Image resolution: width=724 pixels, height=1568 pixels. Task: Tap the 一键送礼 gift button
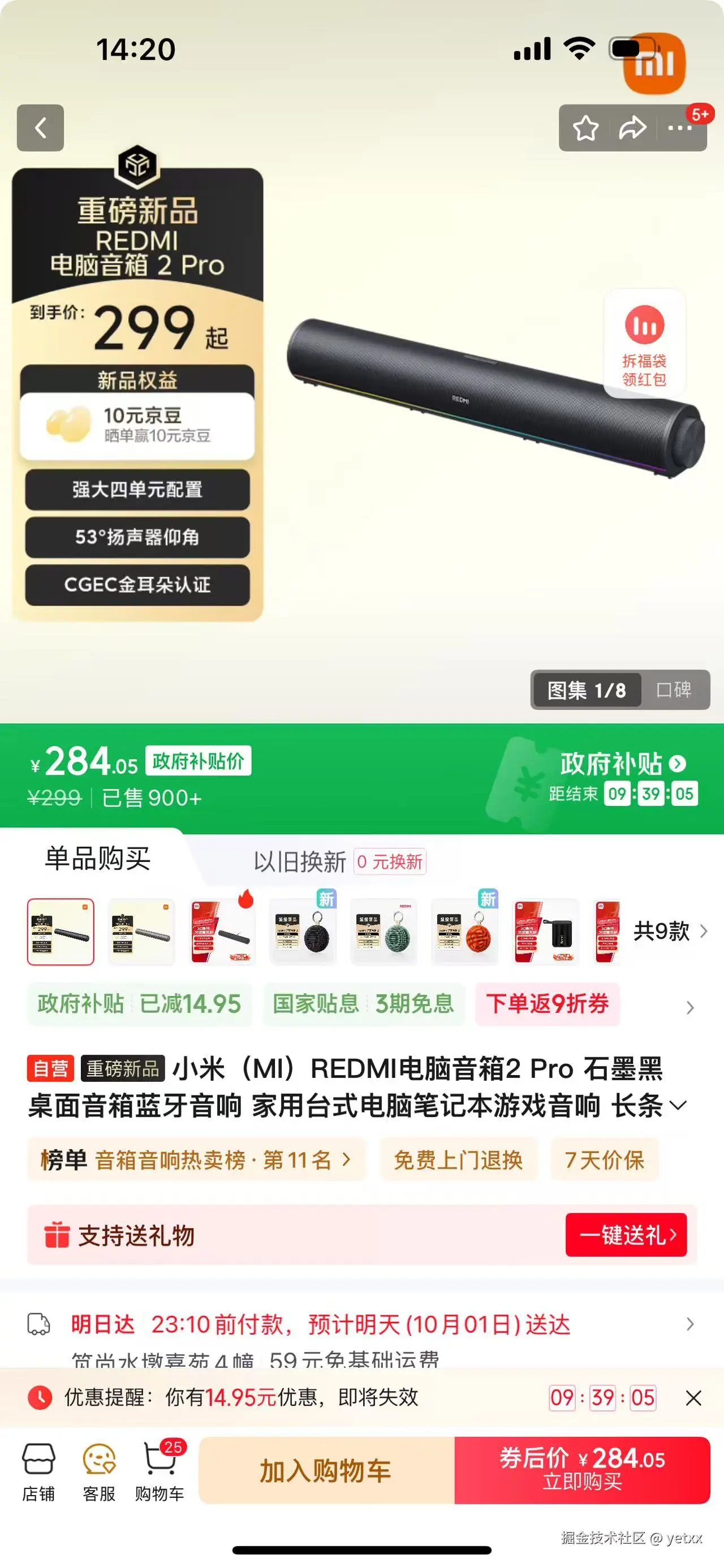626,1235
